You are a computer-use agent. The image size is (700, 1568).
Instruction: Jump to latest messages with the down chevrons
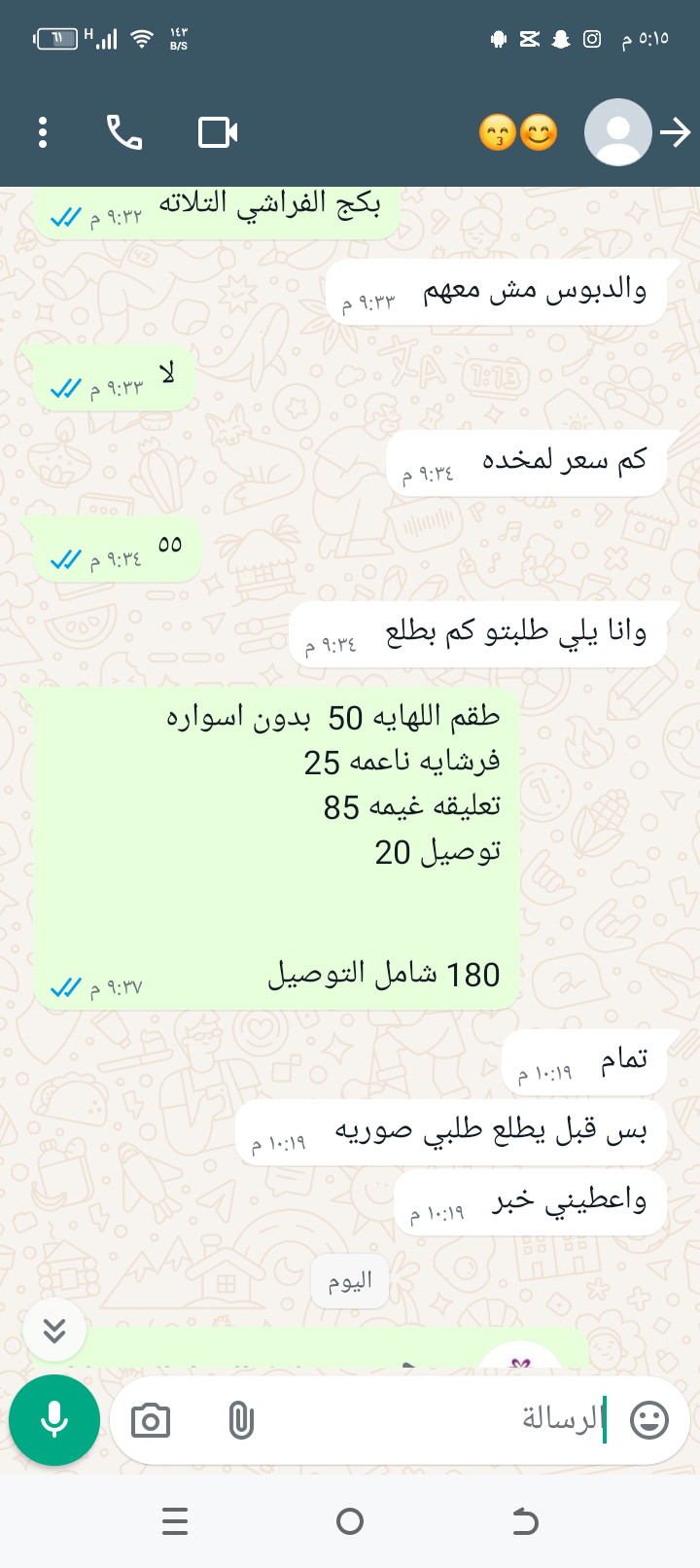click(54, 1330)
